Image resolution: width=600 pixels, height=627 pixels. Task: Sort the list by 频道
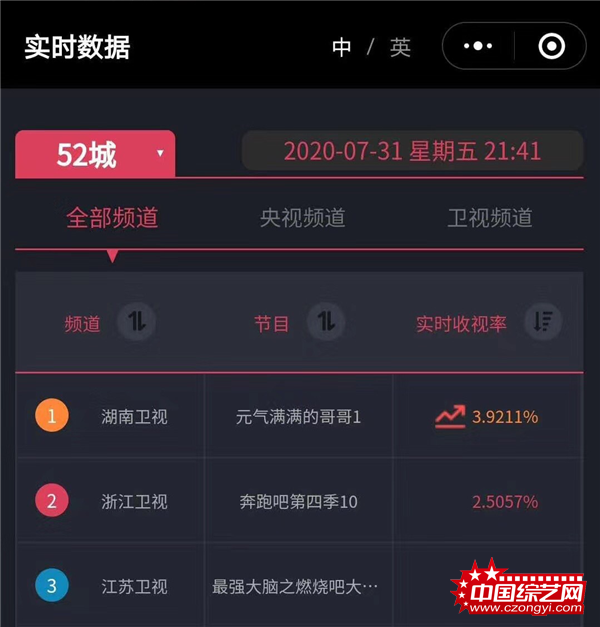click(x=137, y=322)
